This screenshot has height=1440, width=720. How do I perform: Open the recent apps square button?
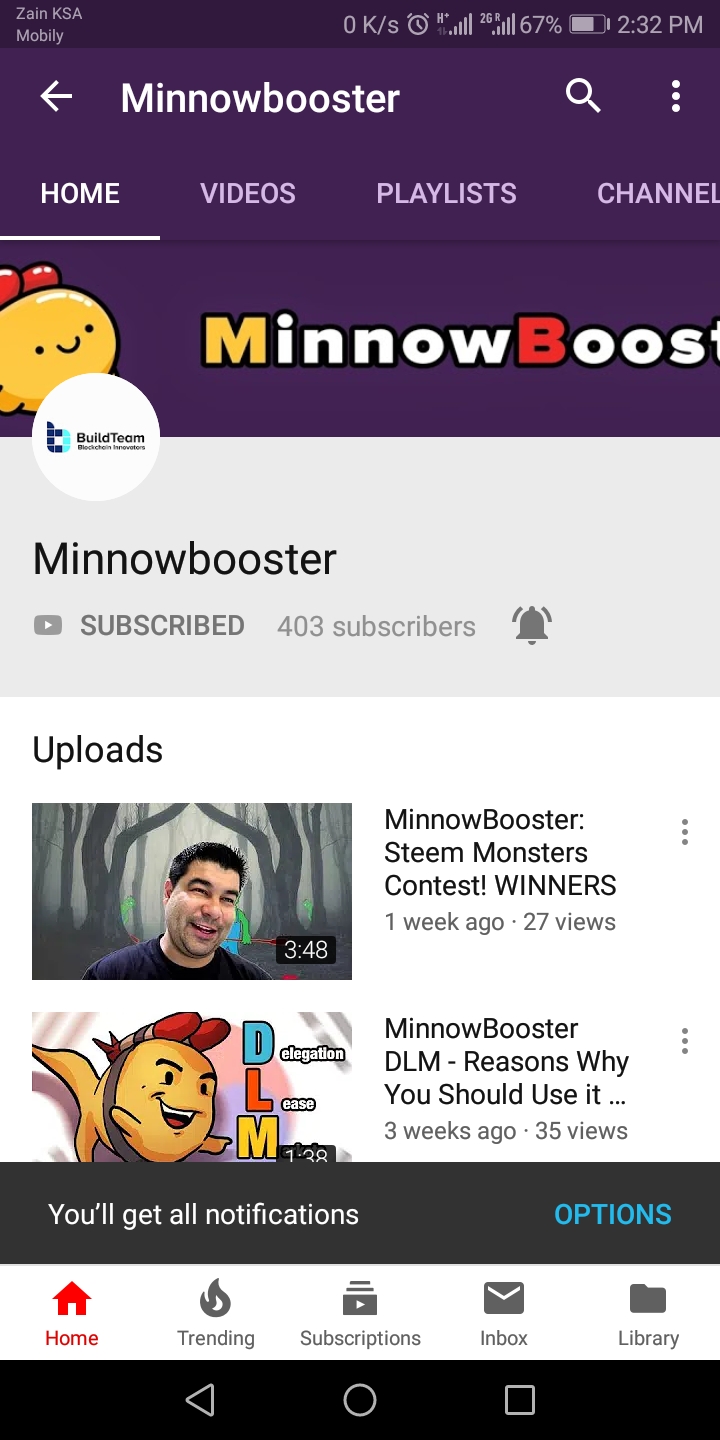click(x=520, y=1400)
